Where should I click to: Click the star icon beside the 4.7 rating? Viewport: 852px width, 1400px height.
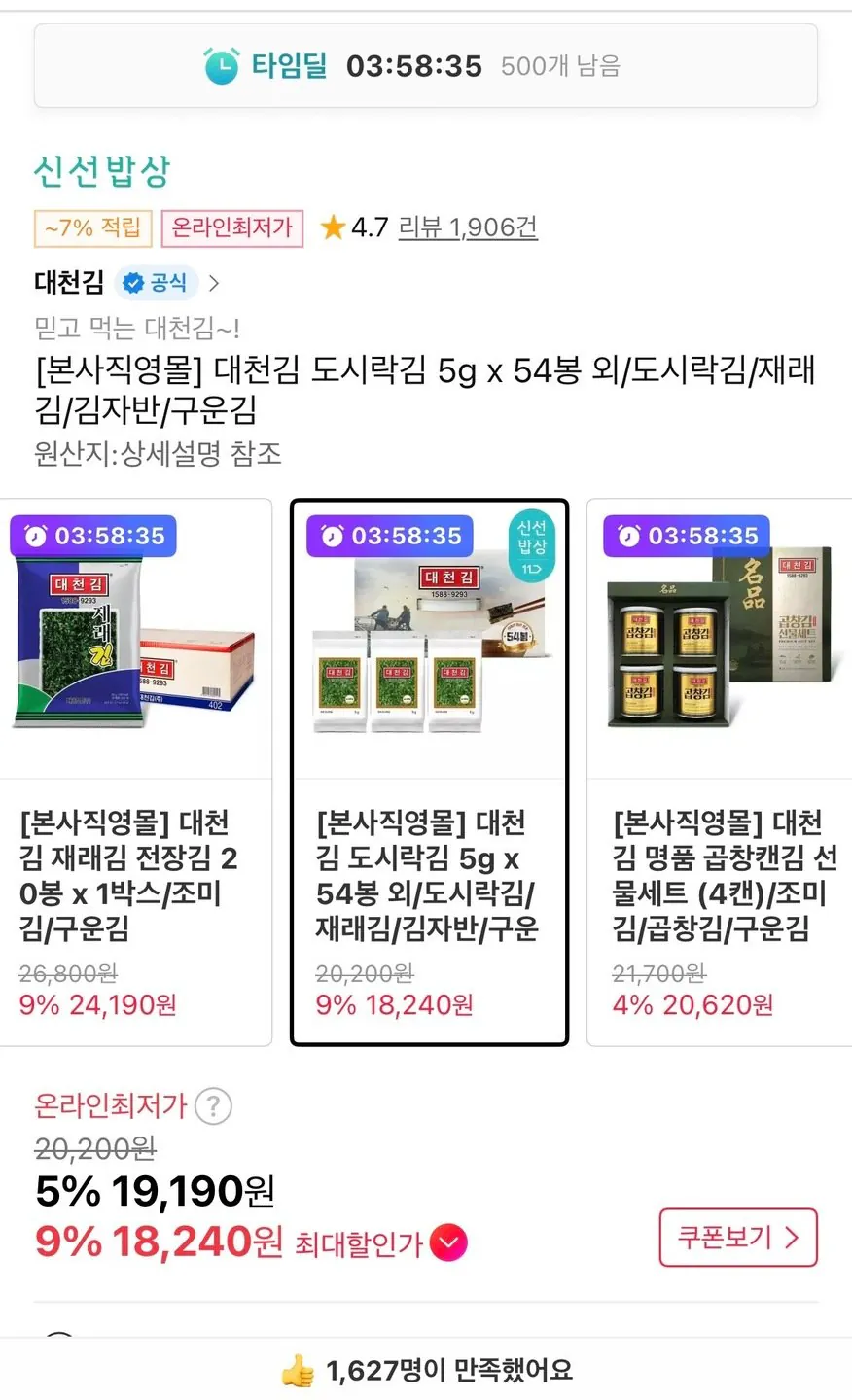click(x=334, y=227)
